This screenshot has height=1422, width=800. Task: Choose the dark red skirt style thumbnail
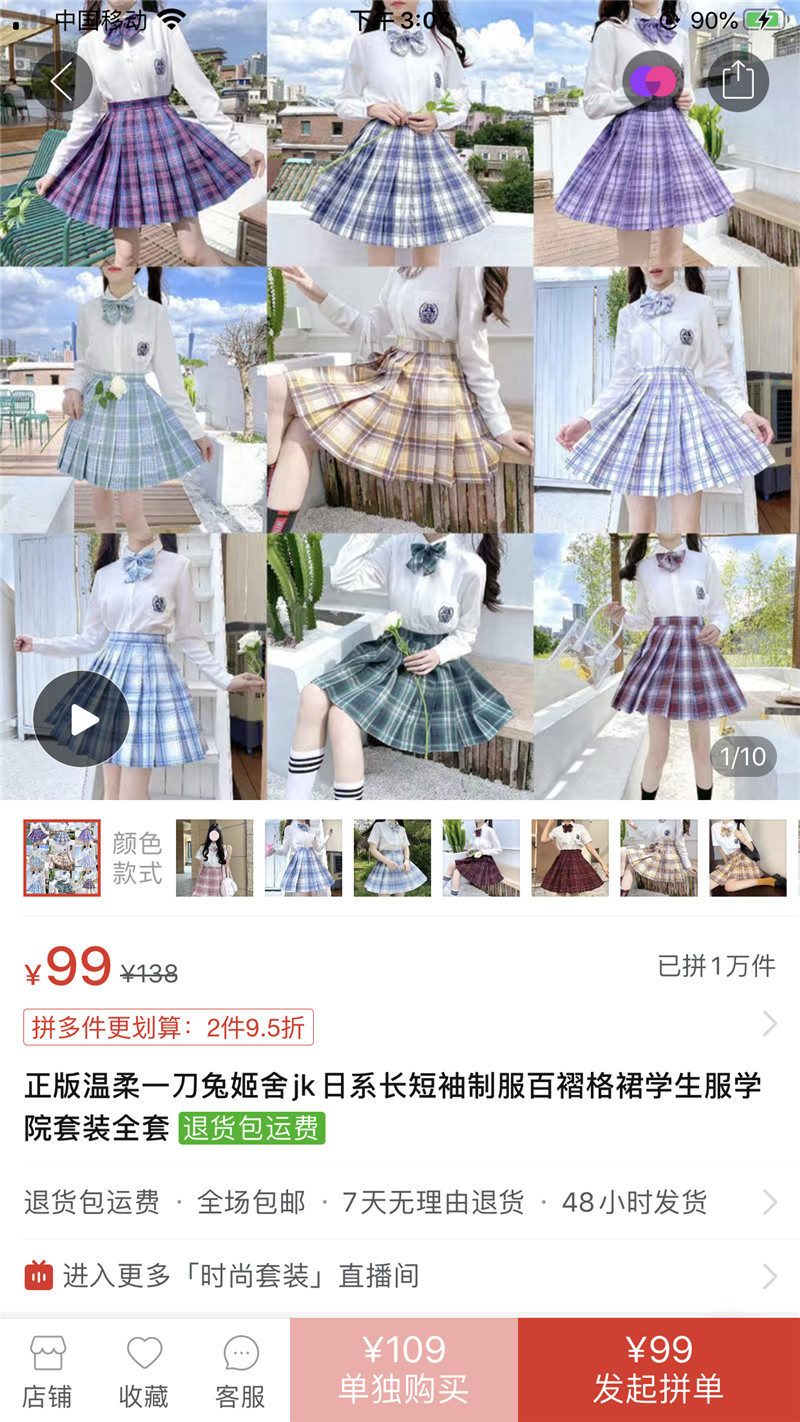[x=570, y=858]
